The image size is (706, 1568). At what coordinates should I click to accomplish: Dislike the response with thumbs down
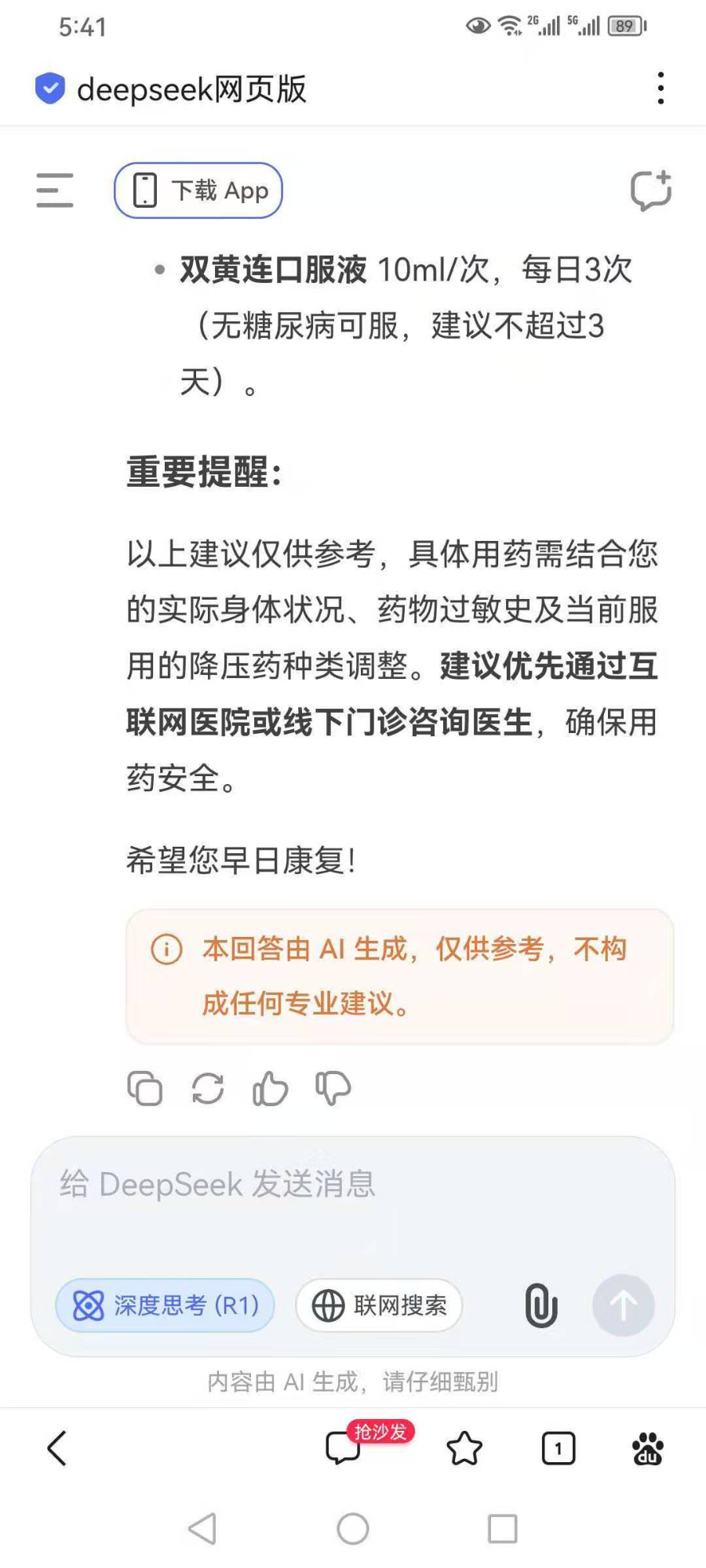pyautogui.click(x=333, y=1088)
